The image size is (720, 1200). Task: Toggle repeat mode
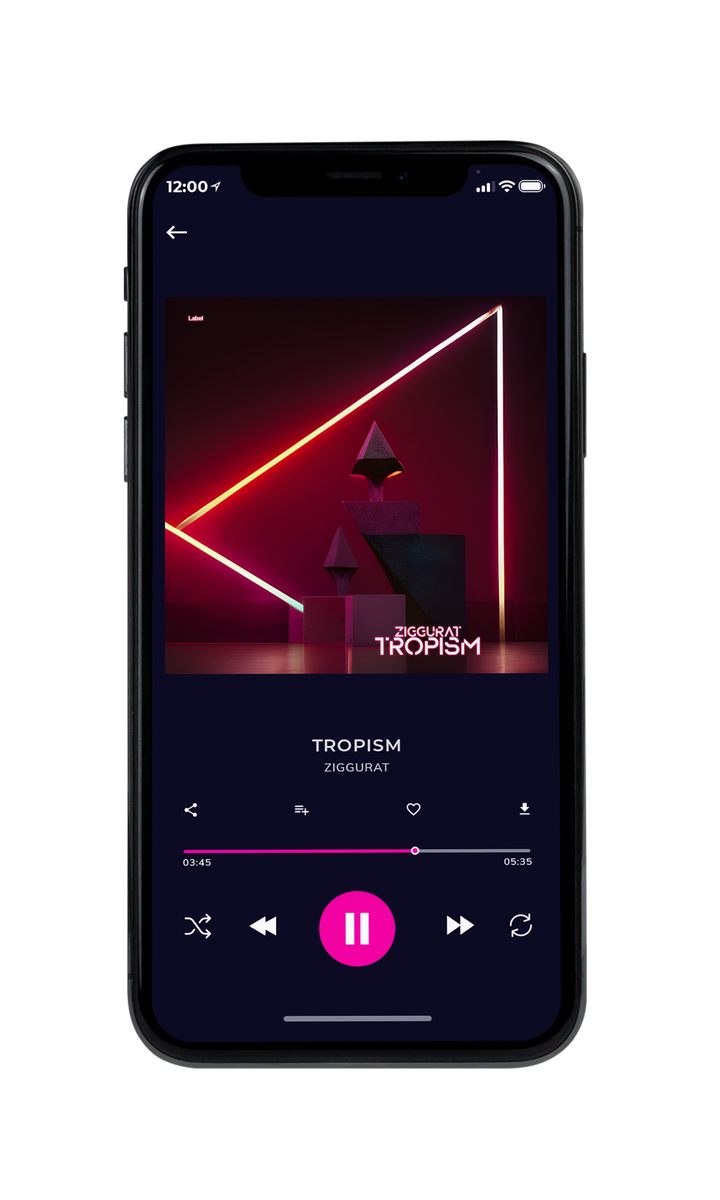click(521, 925)
